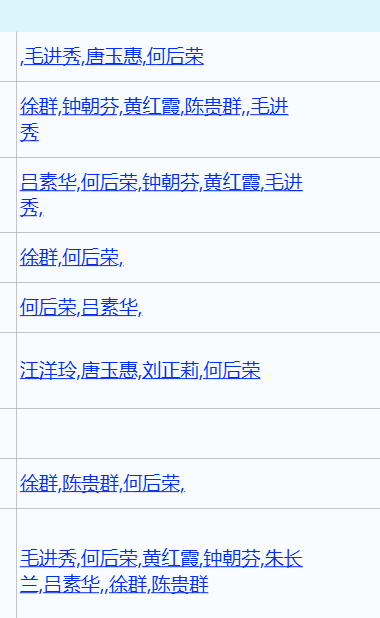The image size is (380, 618).
Task: Select 钟朝芬 directly following 徐群
Action: (90, 107)
